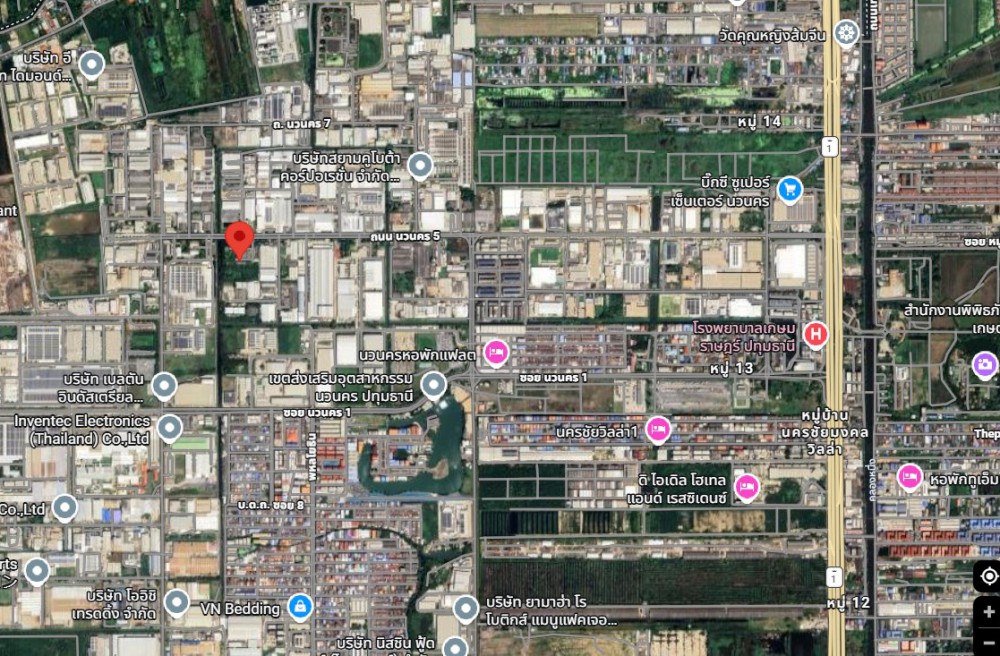This screenshot has height=656, width=1000.
Task: Center map on my location
Action: [x=988, y=576]
